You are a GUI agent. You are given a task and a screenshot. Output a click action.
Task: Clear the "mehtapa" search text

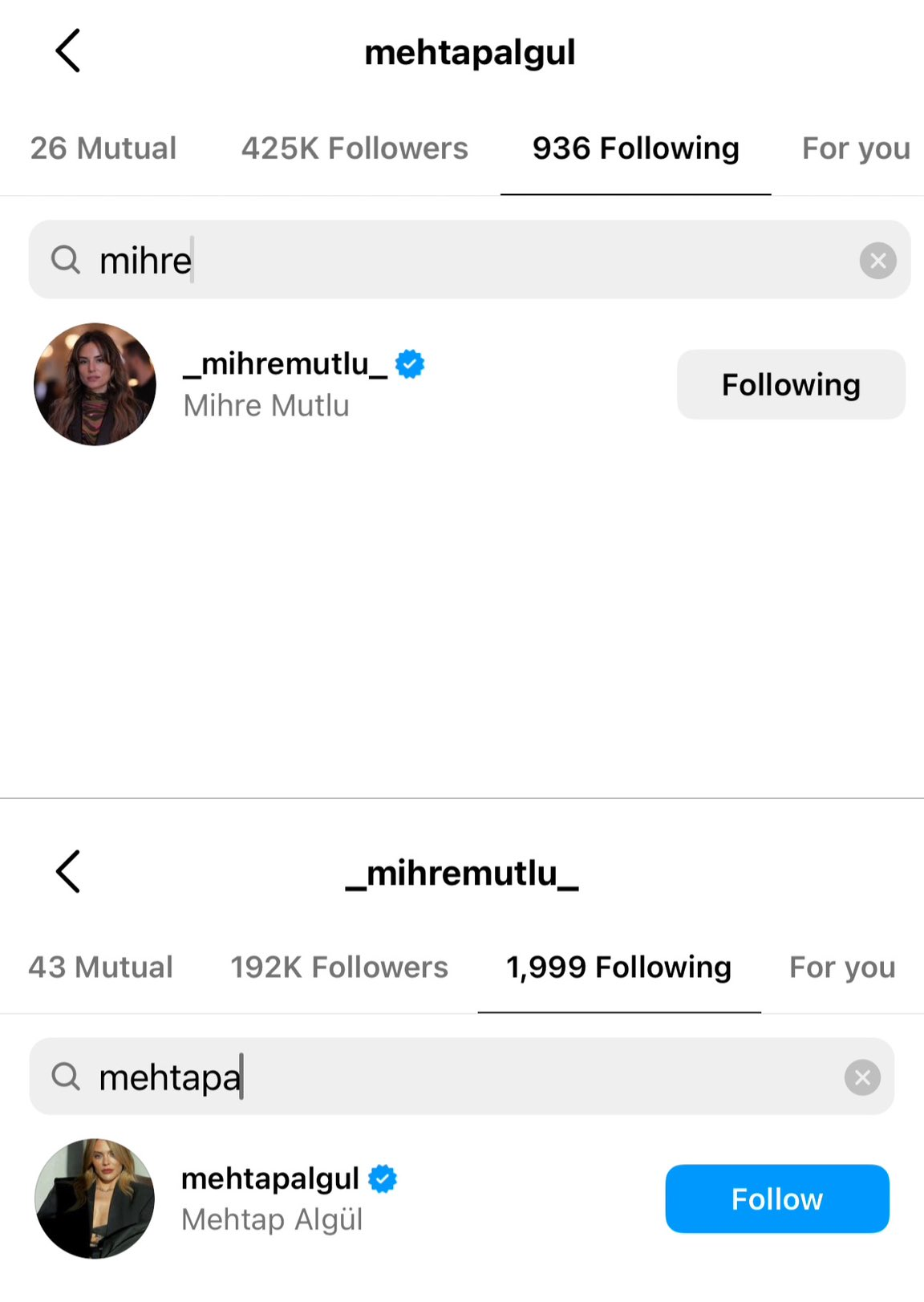click(862, 1077)
